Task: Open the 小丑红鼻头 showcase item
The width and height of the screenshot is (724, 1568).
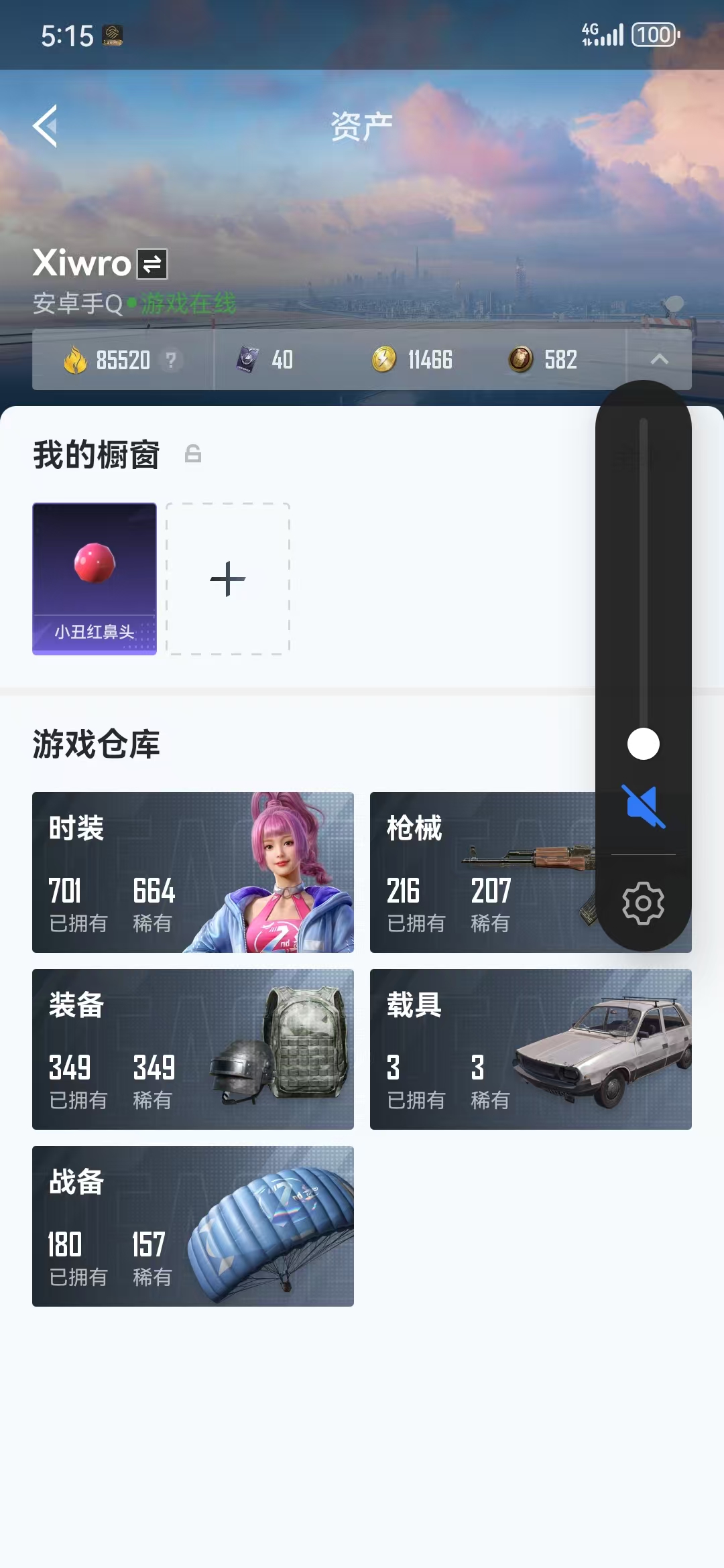Action: 95,579
